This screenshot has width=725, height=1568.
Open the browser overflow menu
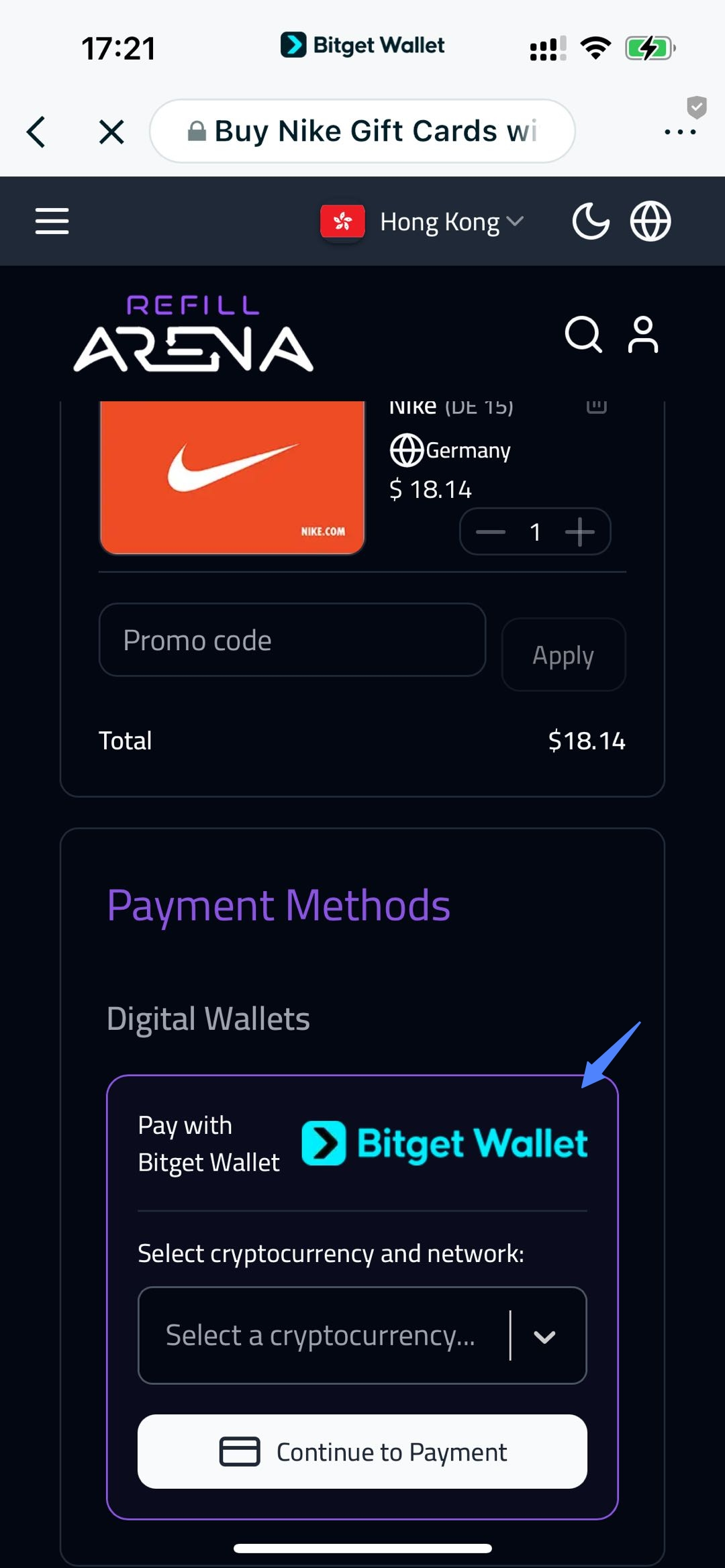click(x=679, y=132)
